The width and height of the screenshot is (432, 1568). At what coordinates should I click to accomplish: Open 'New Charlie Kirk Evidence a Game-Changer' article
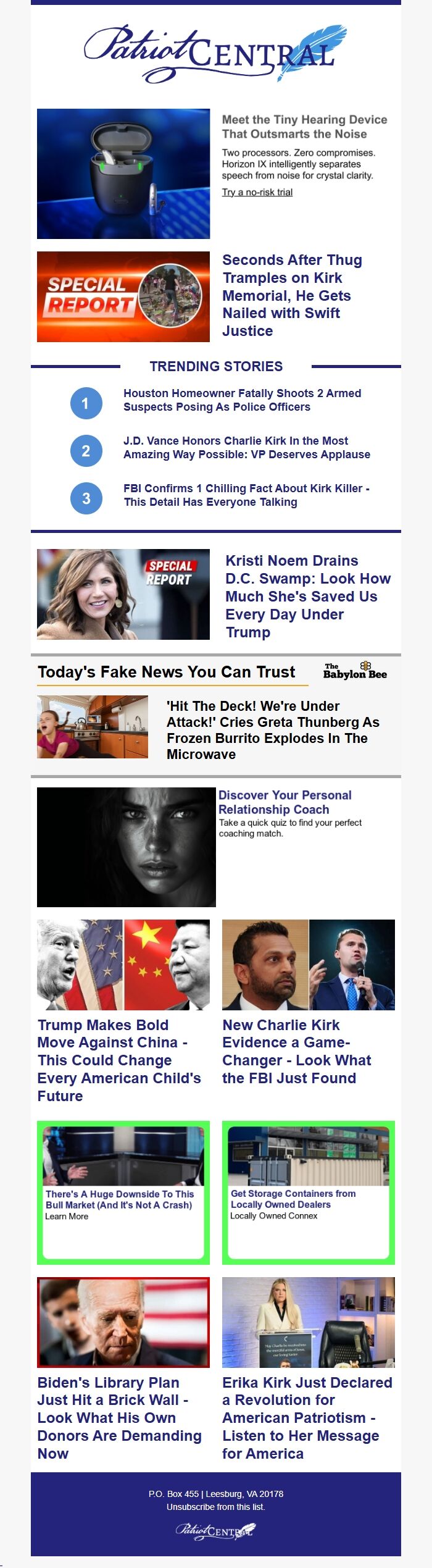[x=296, y=1051]
